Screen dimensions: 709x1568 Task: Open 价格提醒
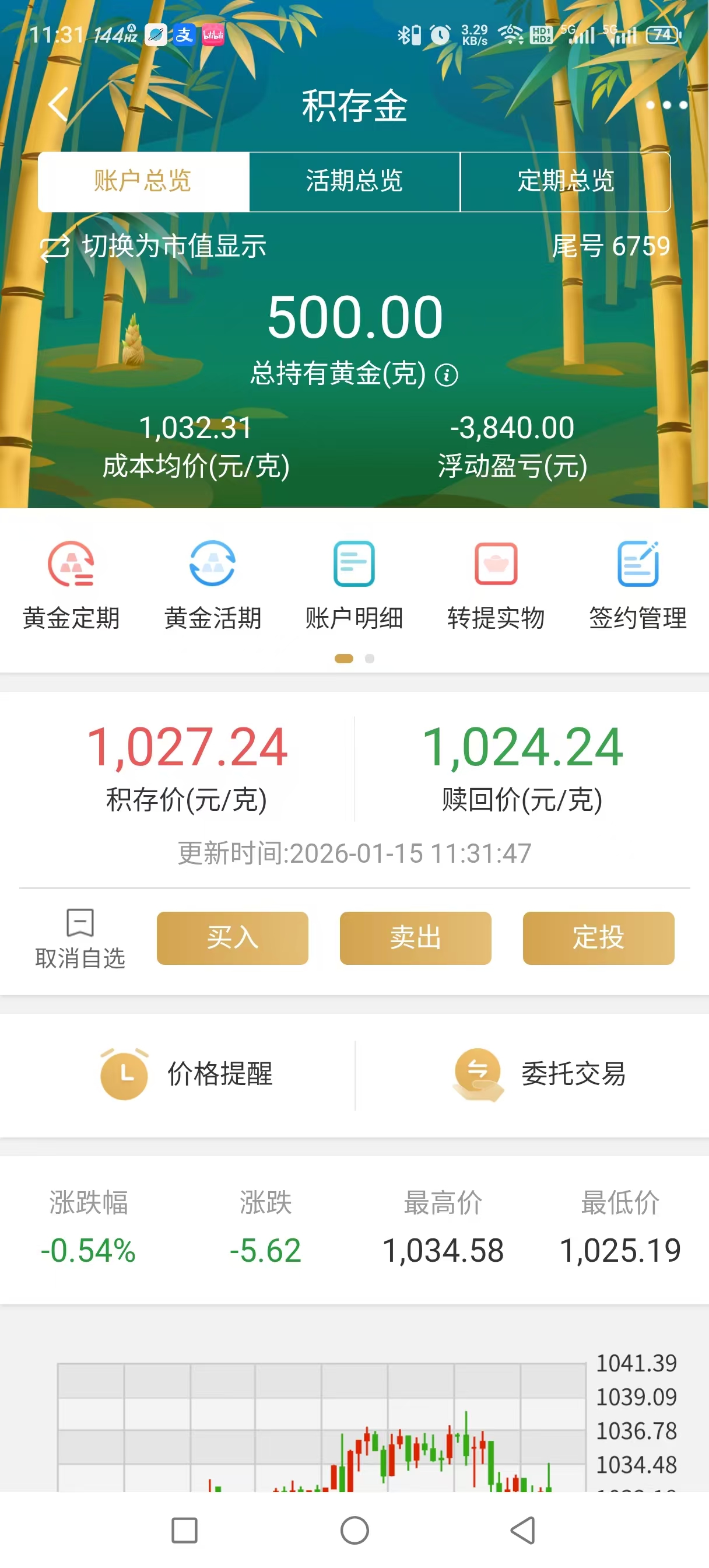pyautogui.click(x=185, y=1074)
